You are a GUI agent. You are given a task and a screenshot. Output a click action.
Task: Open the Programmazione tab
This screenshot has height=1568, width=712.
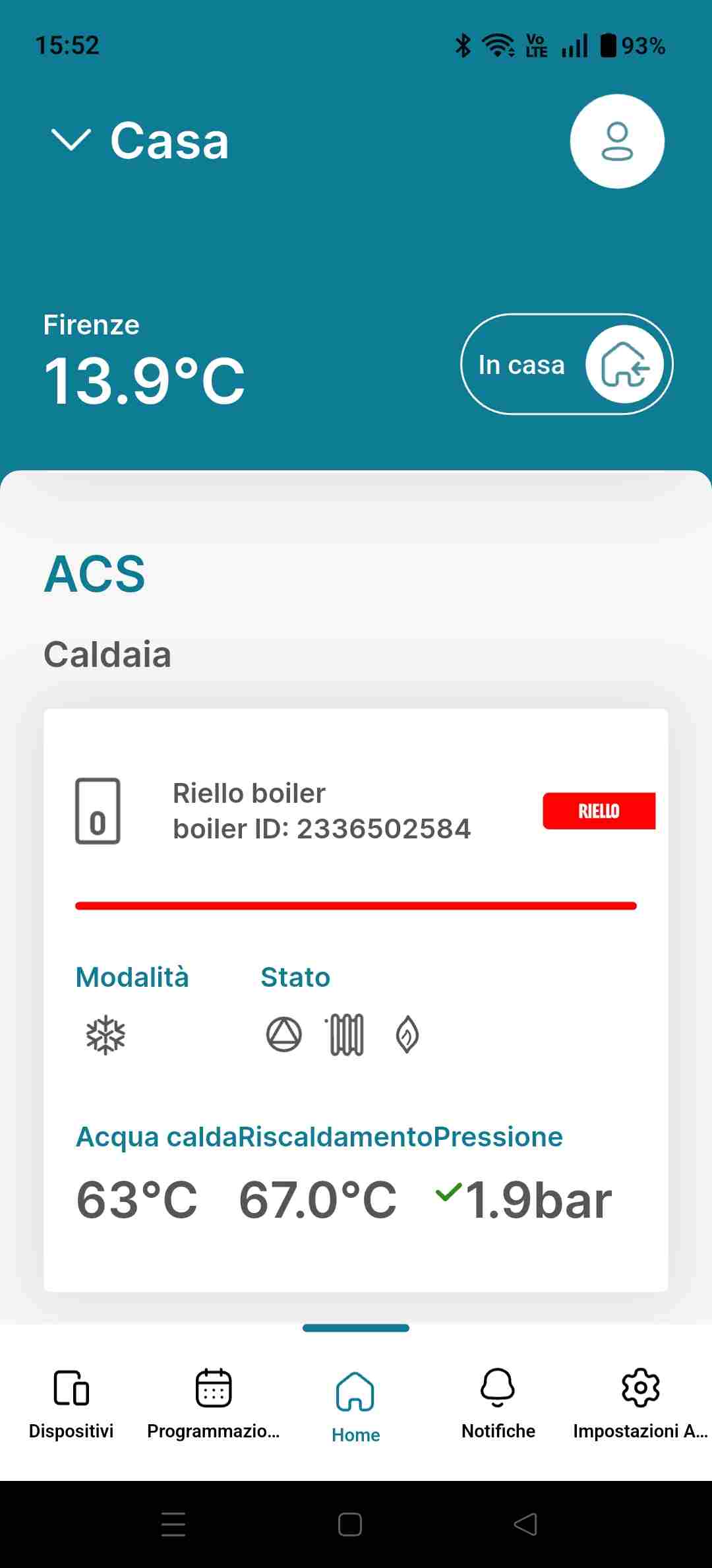tap(214, 1403)
